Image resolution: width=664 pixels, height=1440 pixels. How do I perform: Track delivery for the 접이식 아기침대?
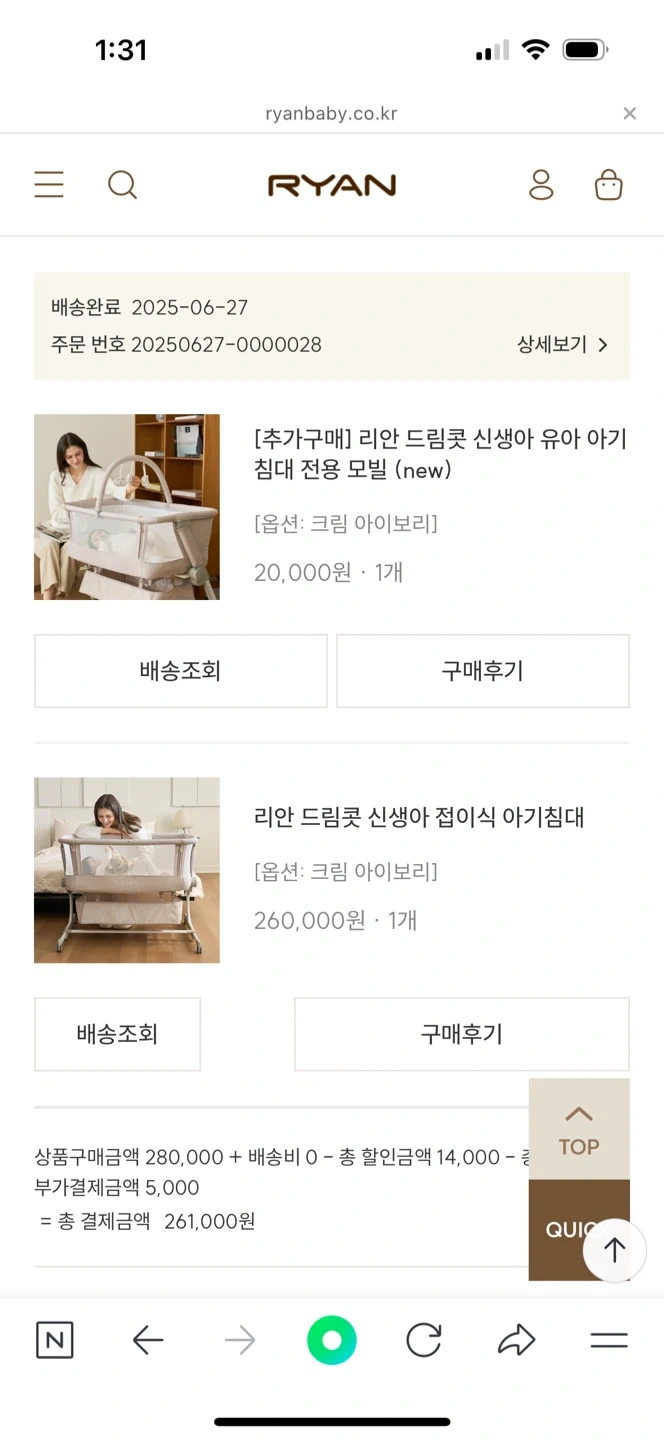coord(117,1034)
